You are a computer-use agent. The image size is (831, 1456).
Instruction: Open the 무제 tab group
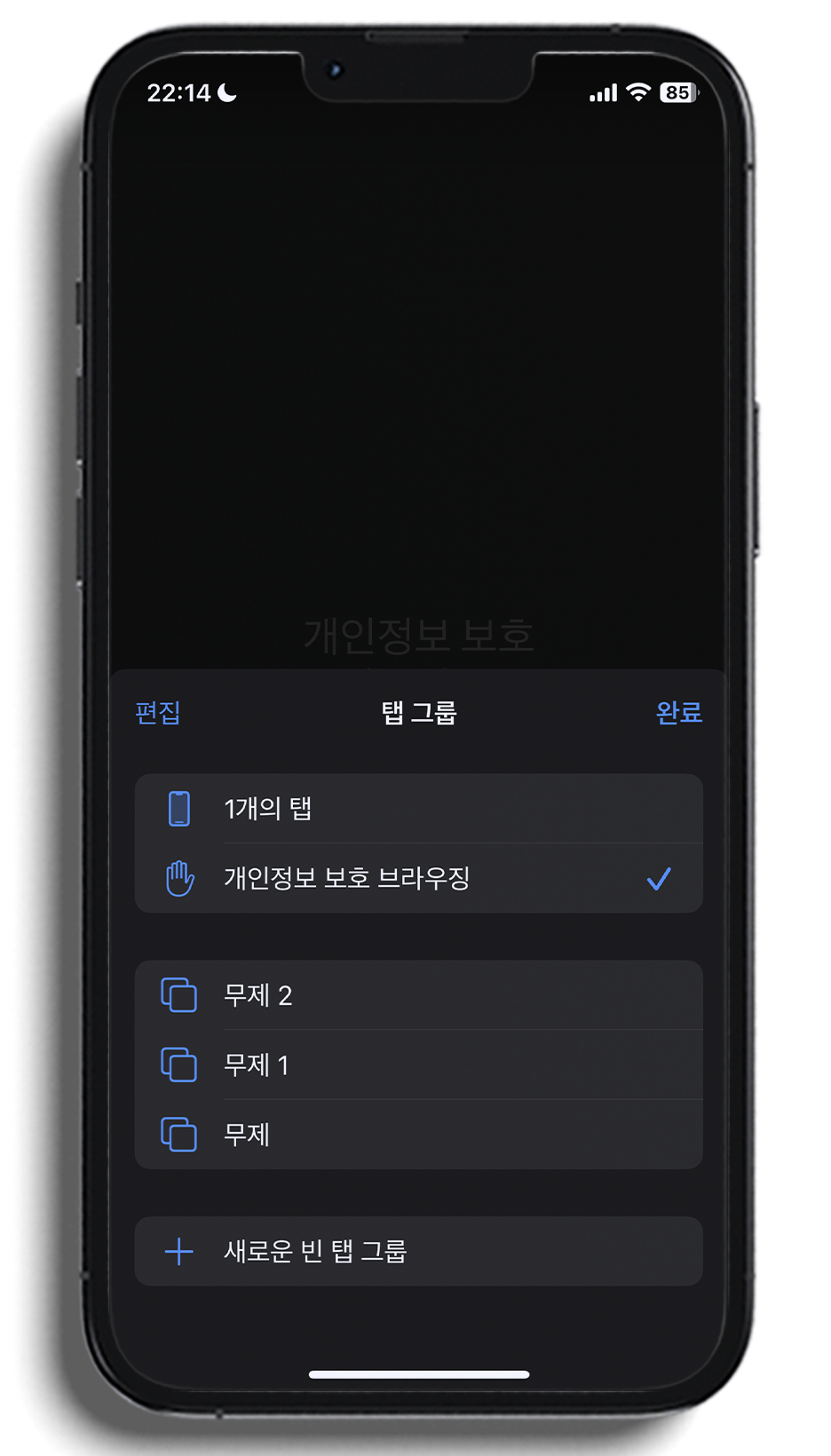tap(417, 1134)
